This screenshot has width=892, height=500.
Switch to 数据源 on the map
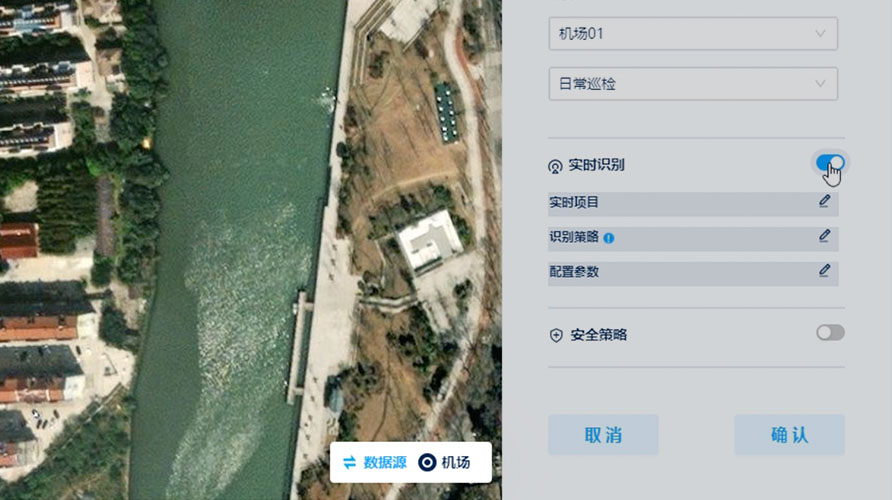tap(374, 462)
